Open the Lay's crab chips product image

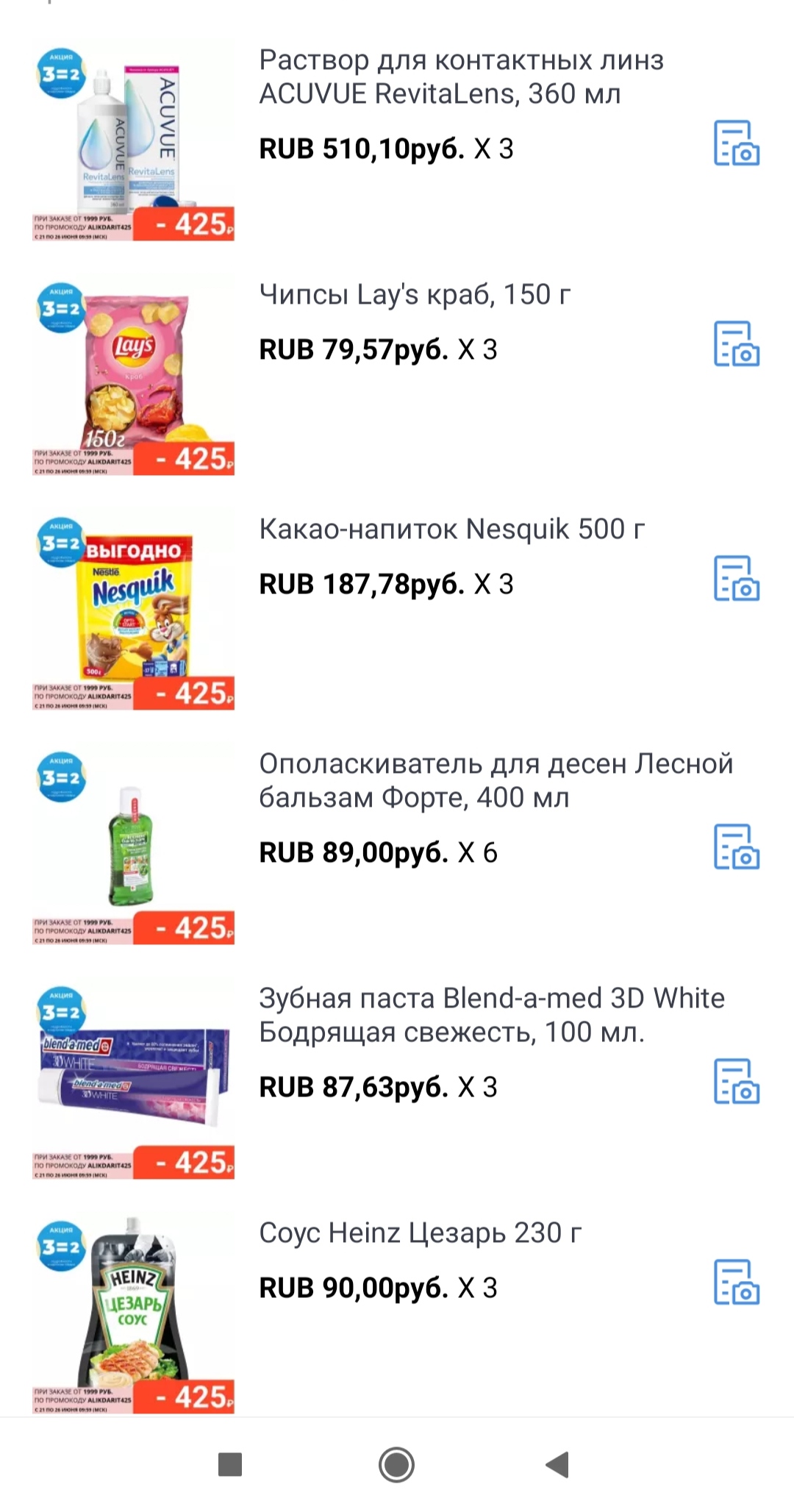133,374
